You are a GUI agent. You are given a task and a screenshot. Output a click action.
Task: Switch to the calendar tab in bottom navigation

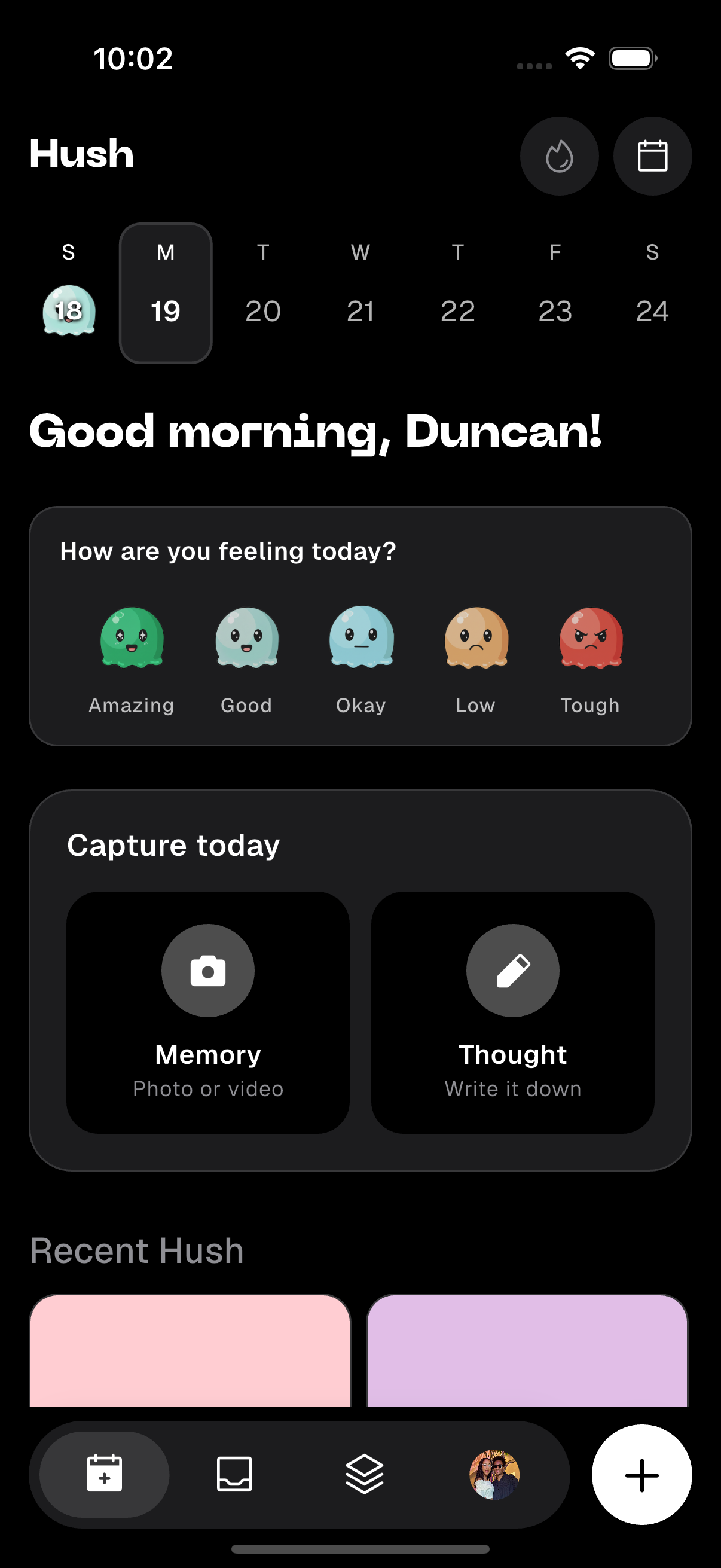103,1474
